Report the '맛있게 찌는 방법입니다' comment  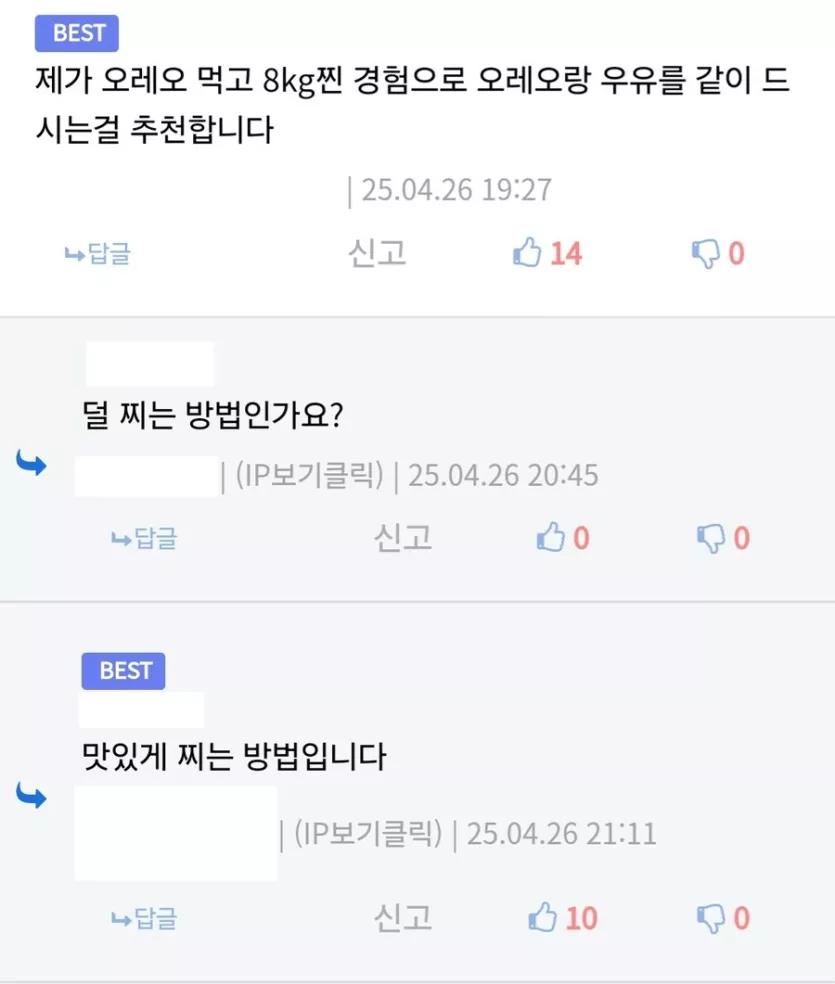[403, 917]
